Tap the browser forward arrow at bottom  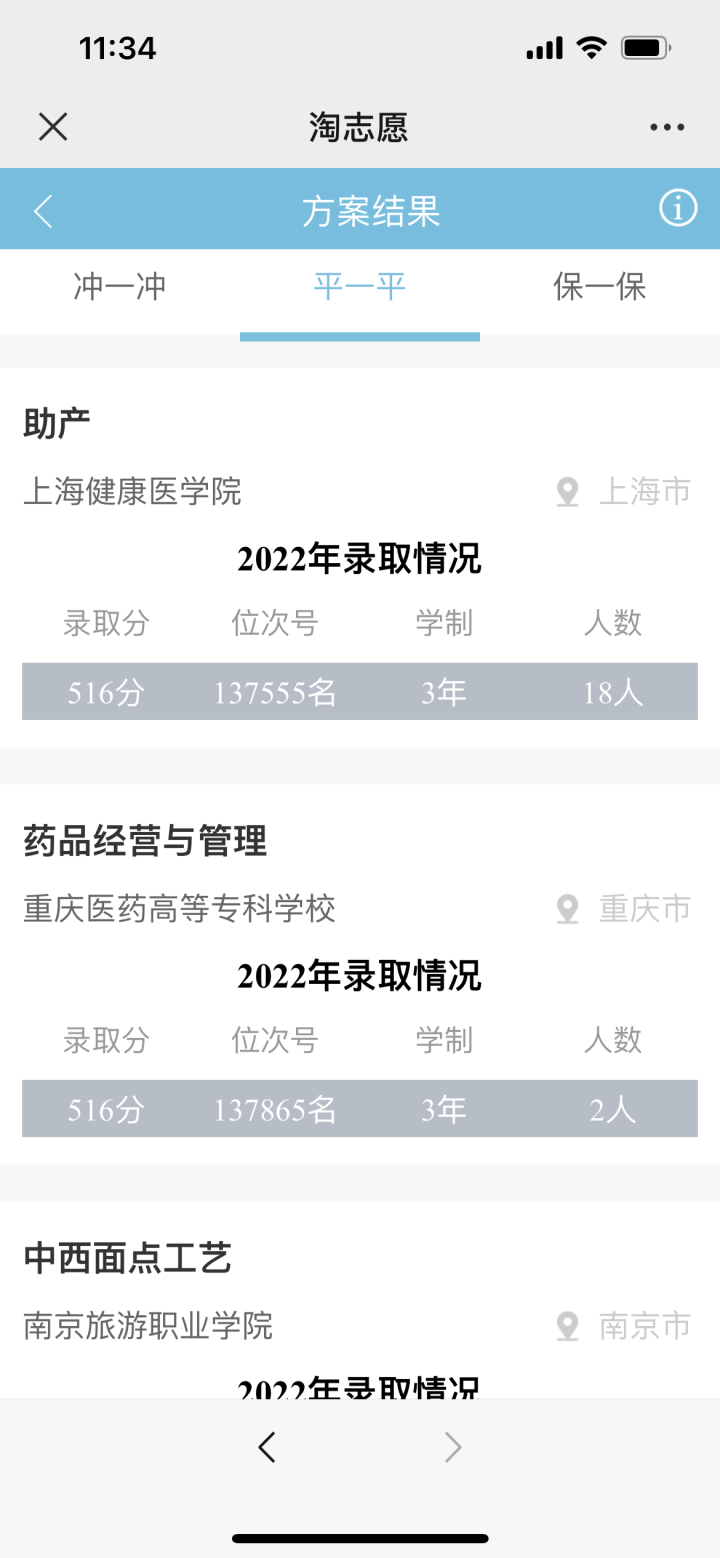pyautogui.click(x=453, y=1446)
